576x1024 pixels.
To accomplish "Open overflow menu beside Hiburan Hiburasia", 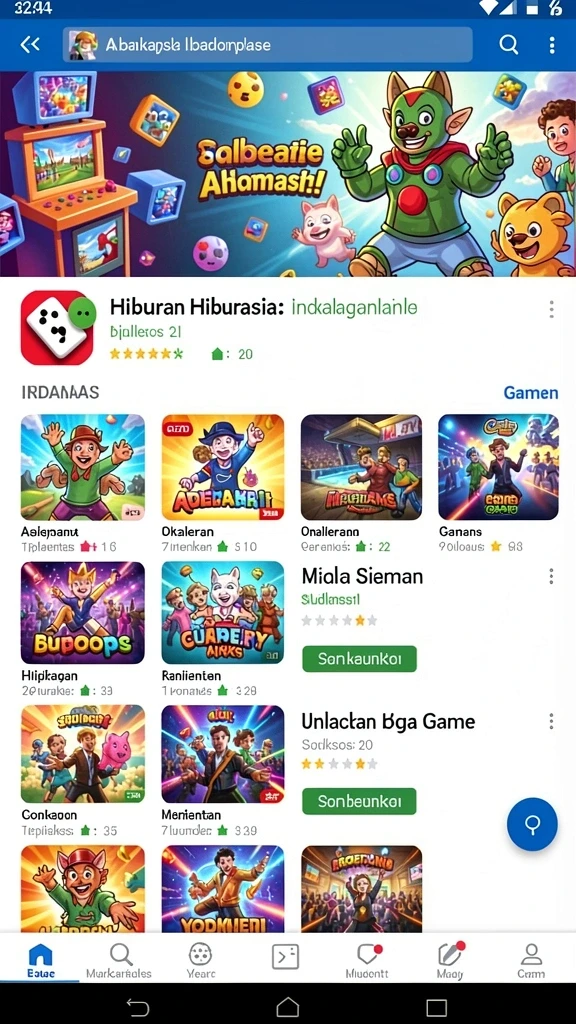I will (x=552, y=309).
